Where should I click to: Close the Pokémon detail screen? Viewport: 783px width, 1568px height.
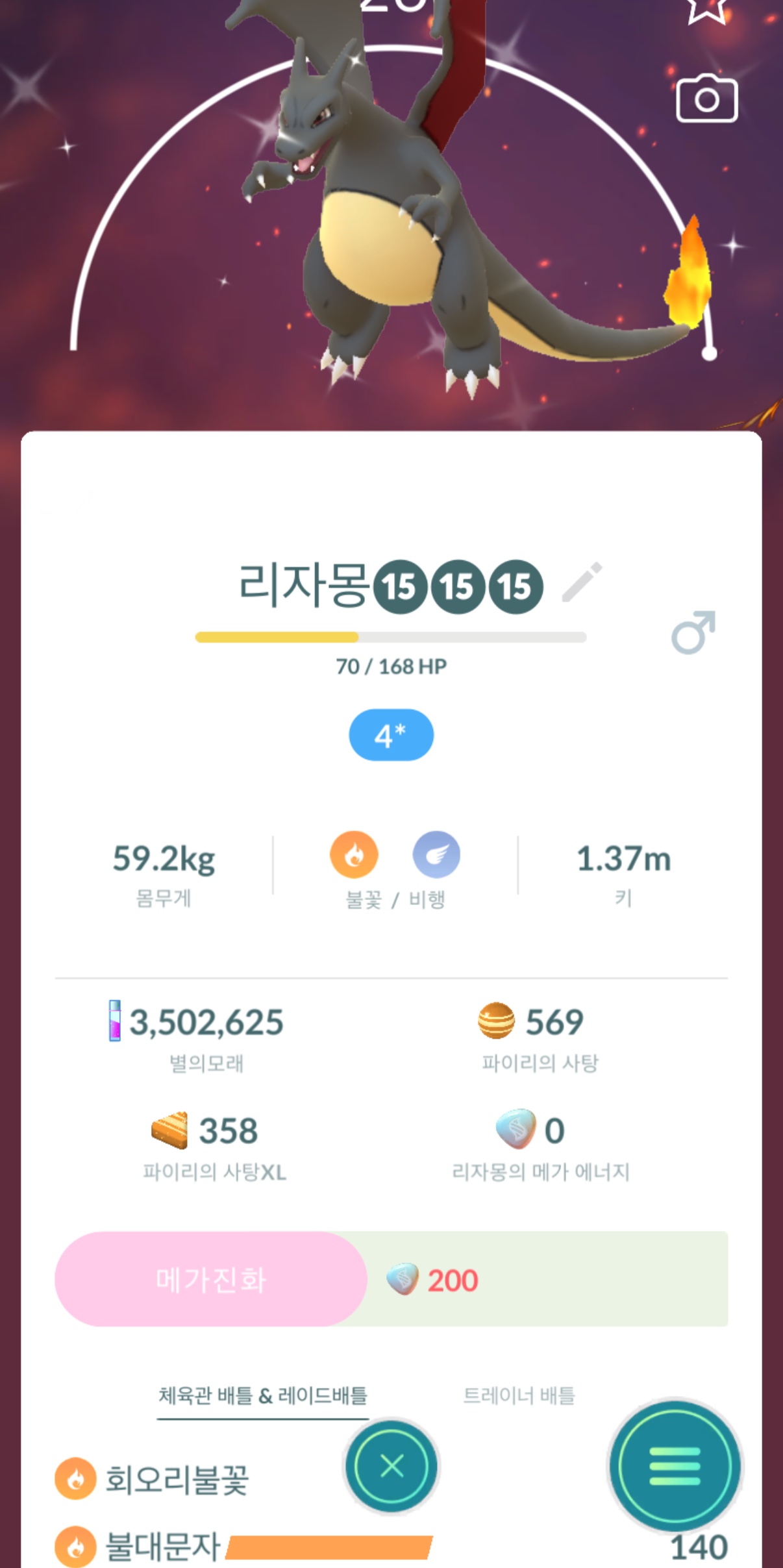coord(391,1466)
